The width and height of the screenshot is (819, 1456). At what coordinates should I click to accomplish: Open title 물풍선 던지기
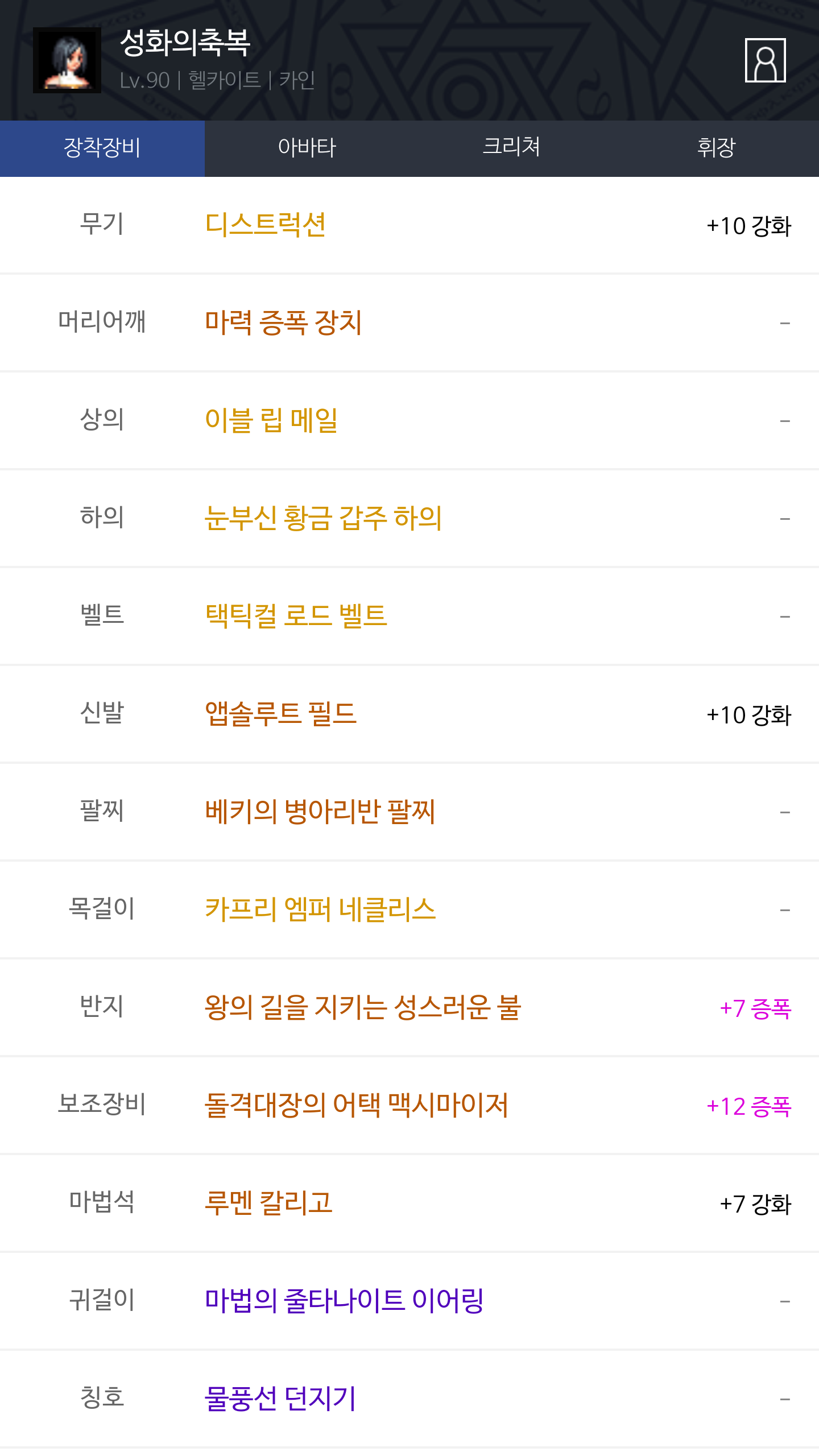click(280, 1399)
